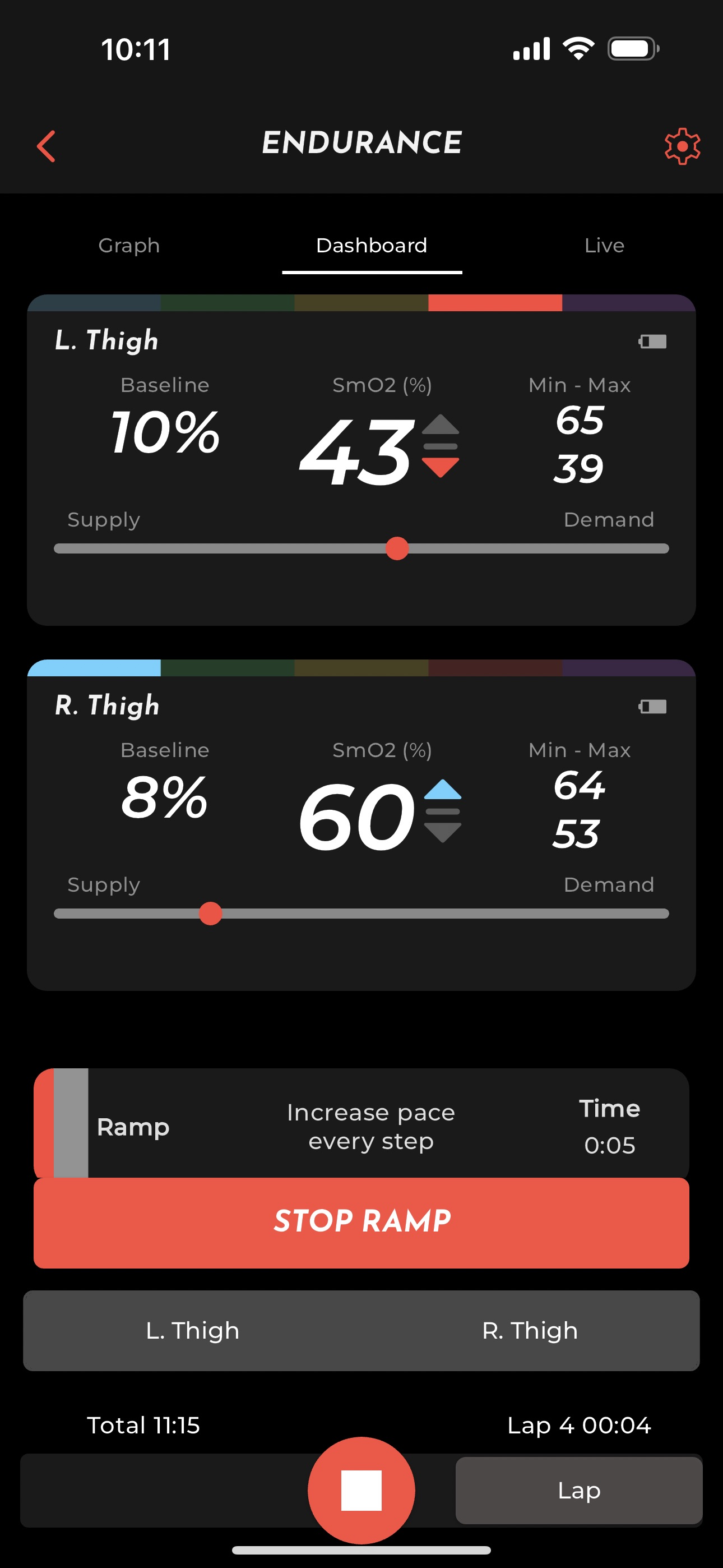Stop the ramp

coord(361,1222)
